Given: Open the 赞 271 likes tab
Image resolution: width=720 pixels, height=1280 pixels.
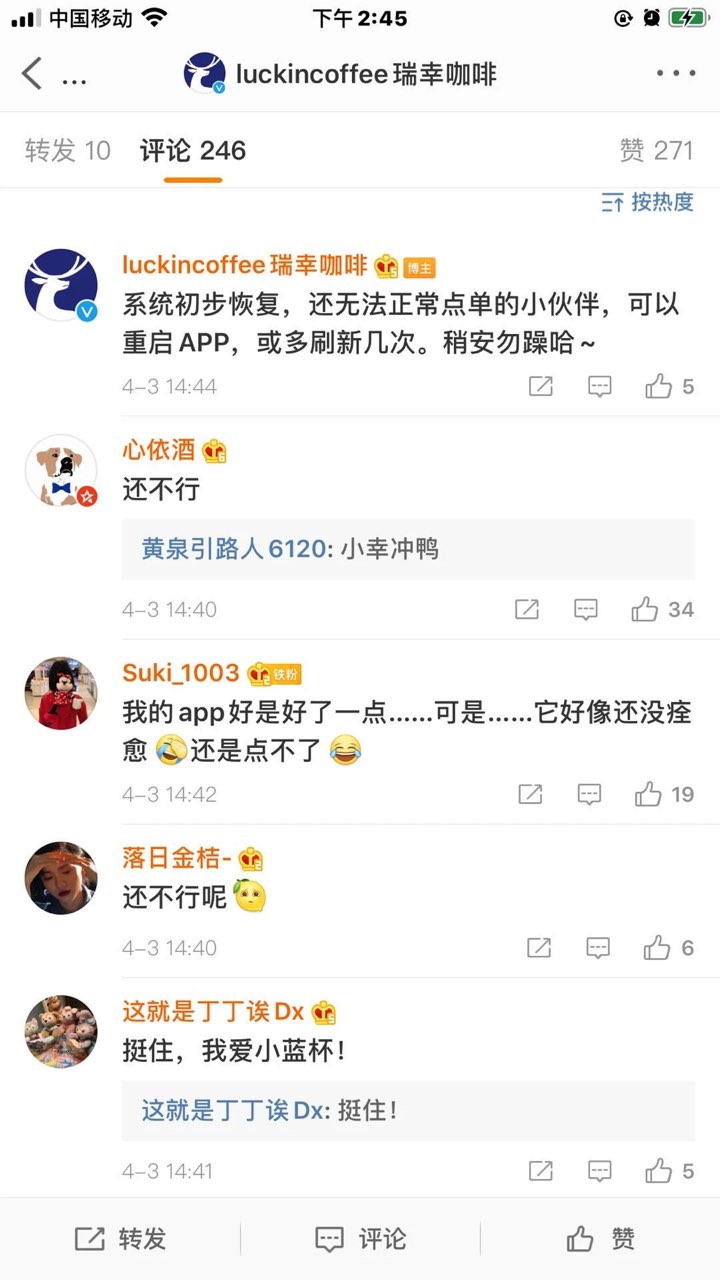Looking at the screenshot, I should coord(656,151).
